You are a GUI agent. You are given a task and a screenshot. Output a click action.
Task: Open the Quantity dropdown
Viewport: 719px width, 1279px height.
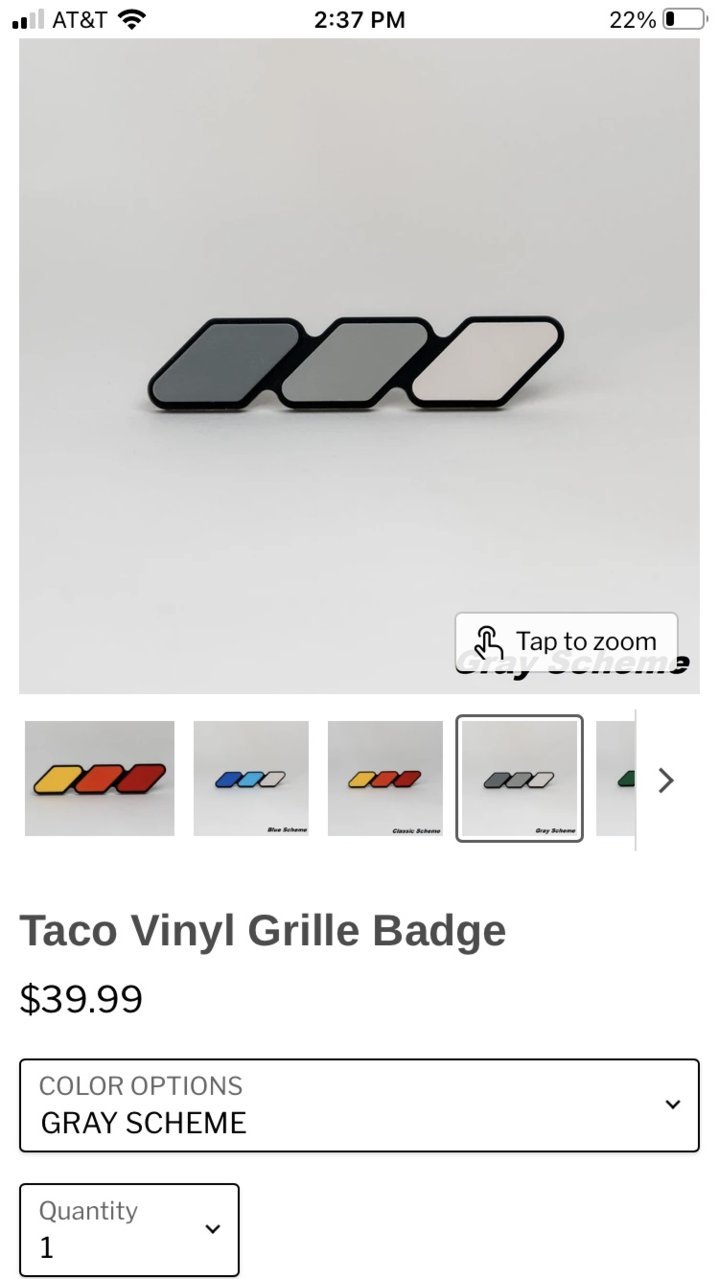click(x=129, y=1229)
